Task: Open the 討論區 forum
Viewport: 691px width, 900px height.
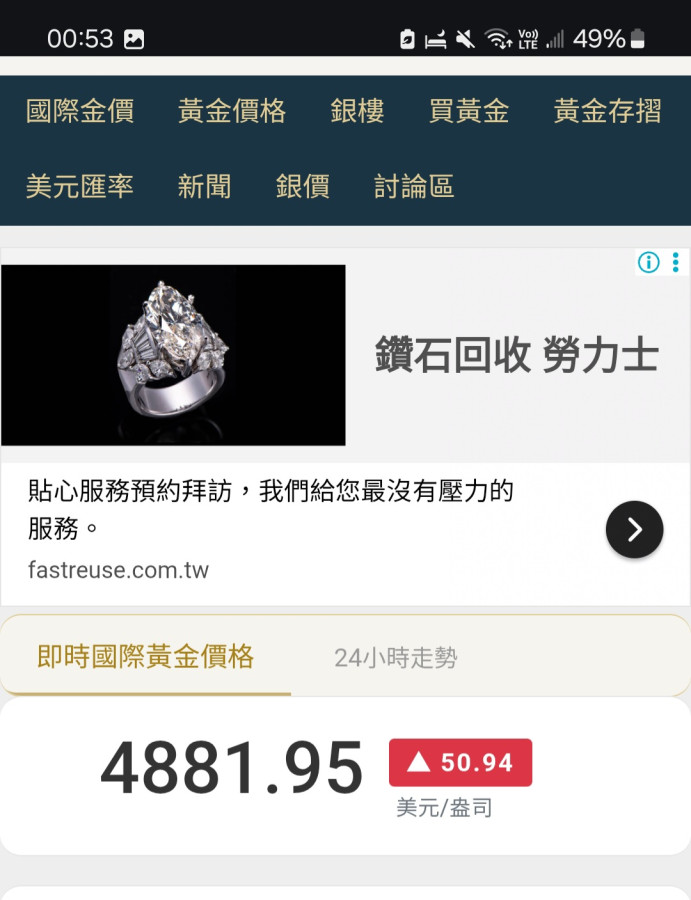Action: [x=414, y=186]
